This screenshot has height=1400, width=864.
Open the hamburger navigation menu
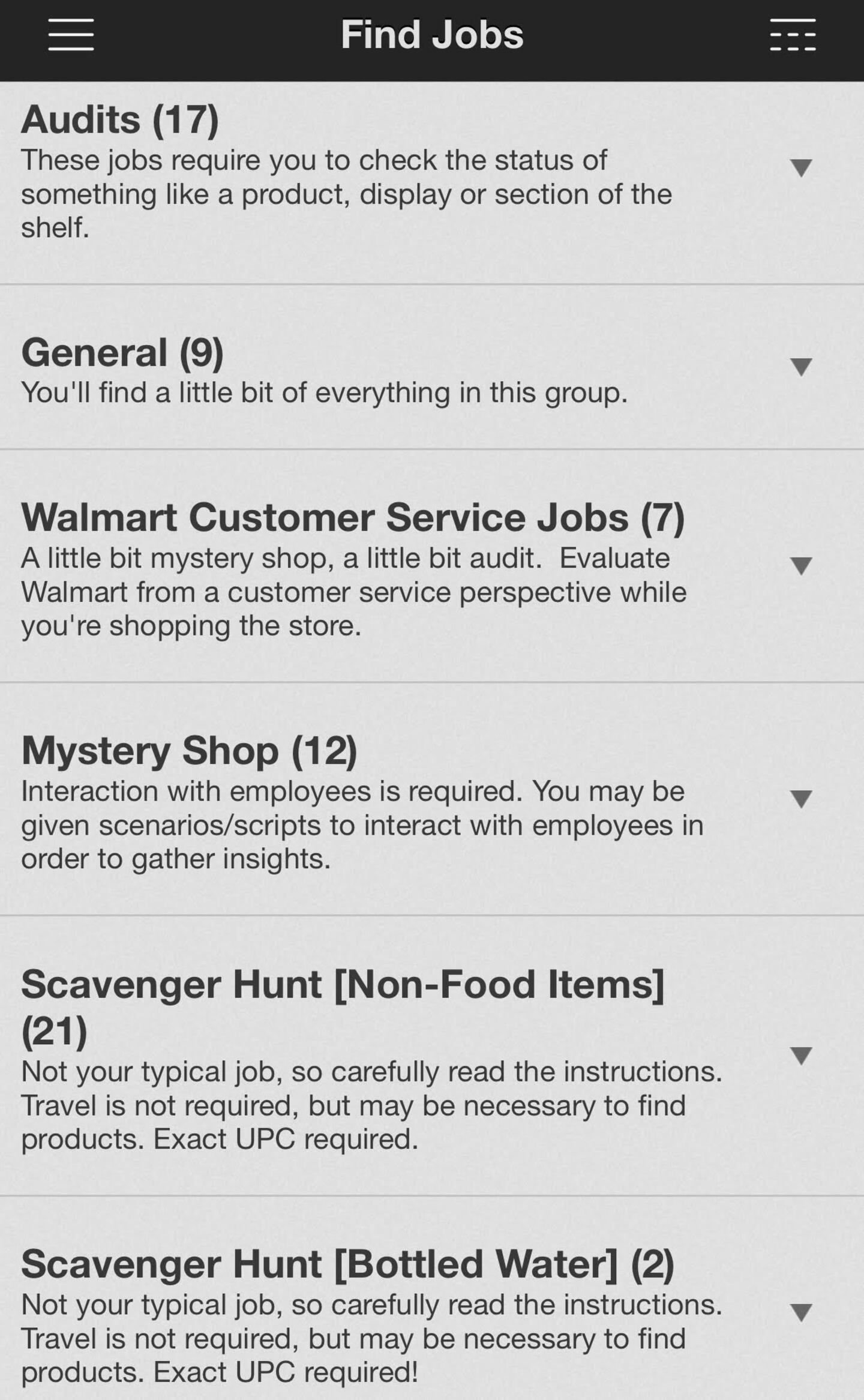(x=71, y=35)
